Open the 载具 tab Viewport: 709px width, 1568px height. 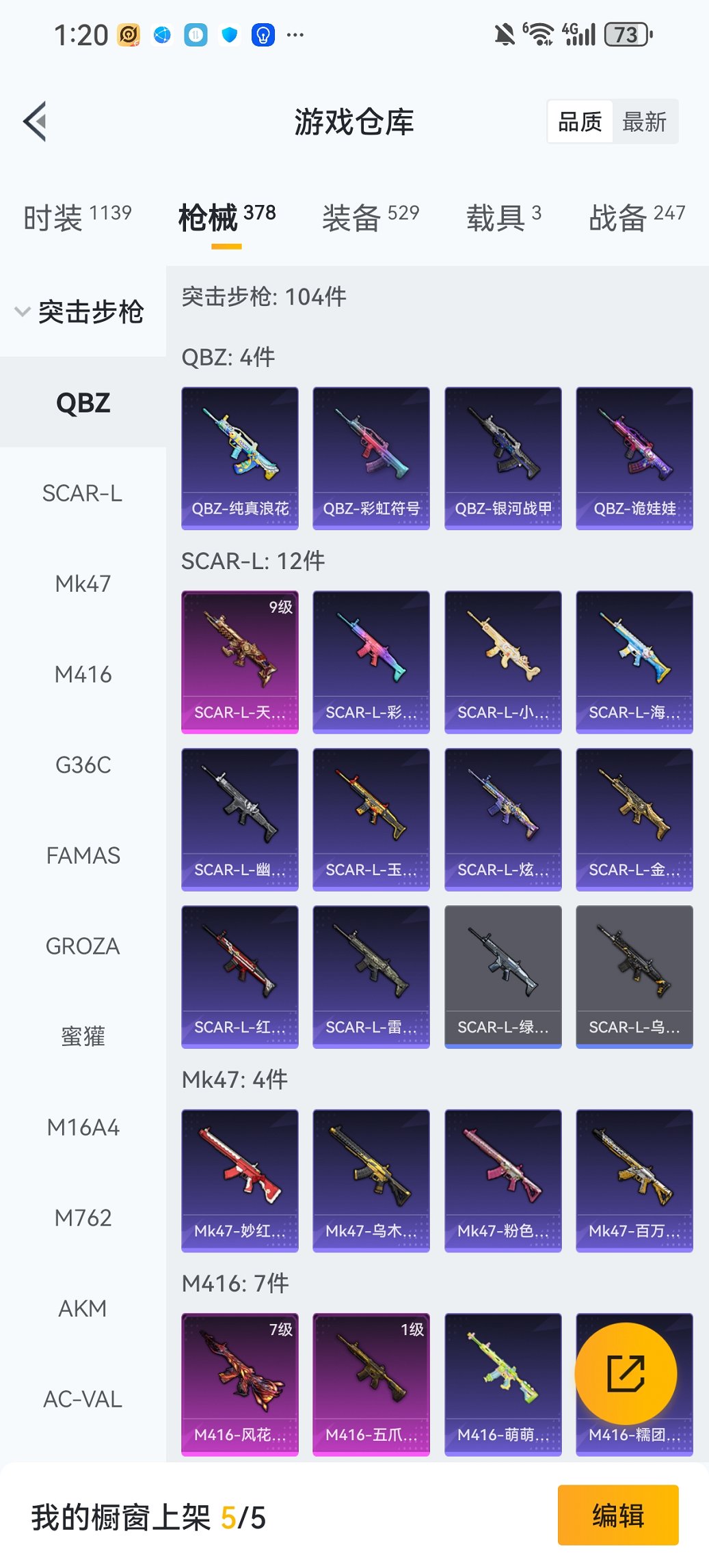(503, 217)
